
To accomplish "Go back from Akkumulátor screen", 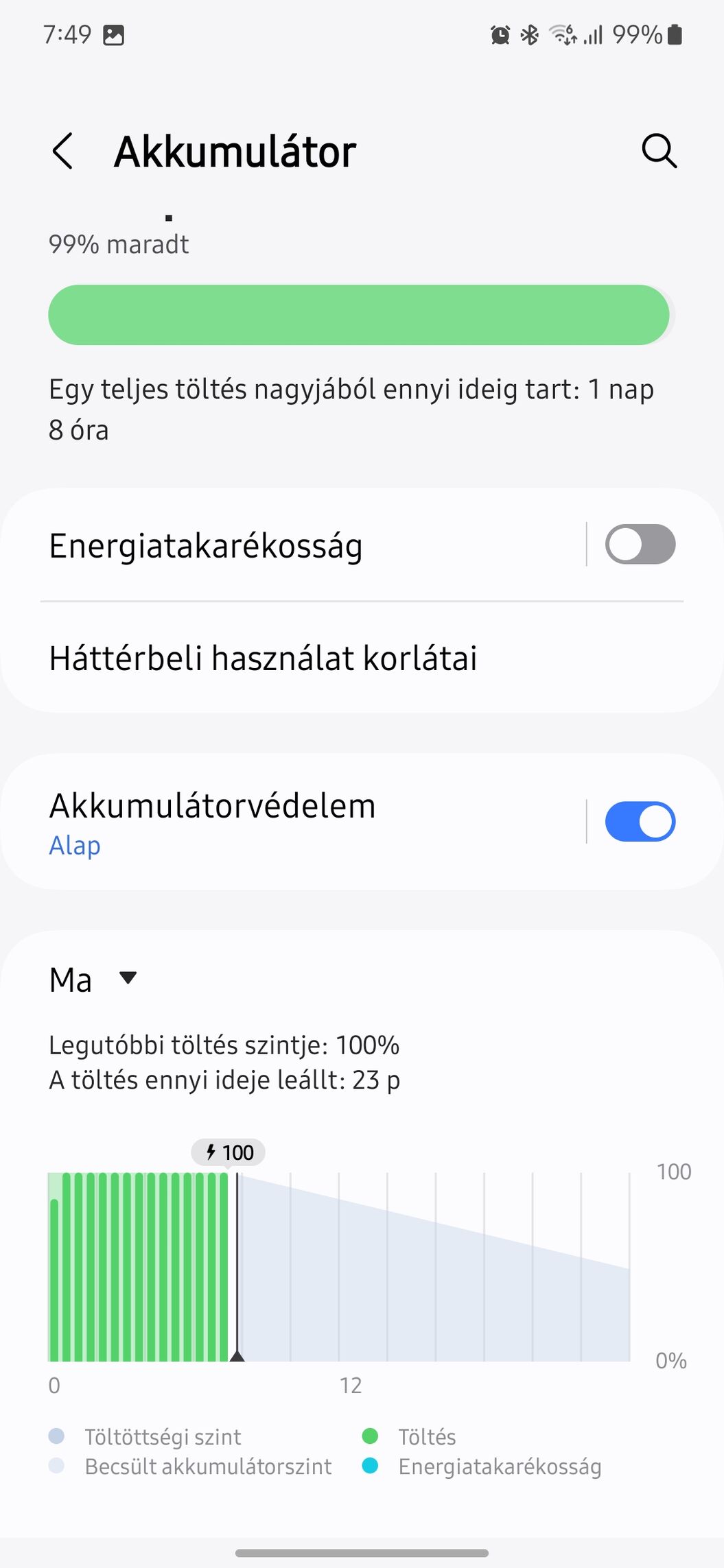I will click(62, 151).
